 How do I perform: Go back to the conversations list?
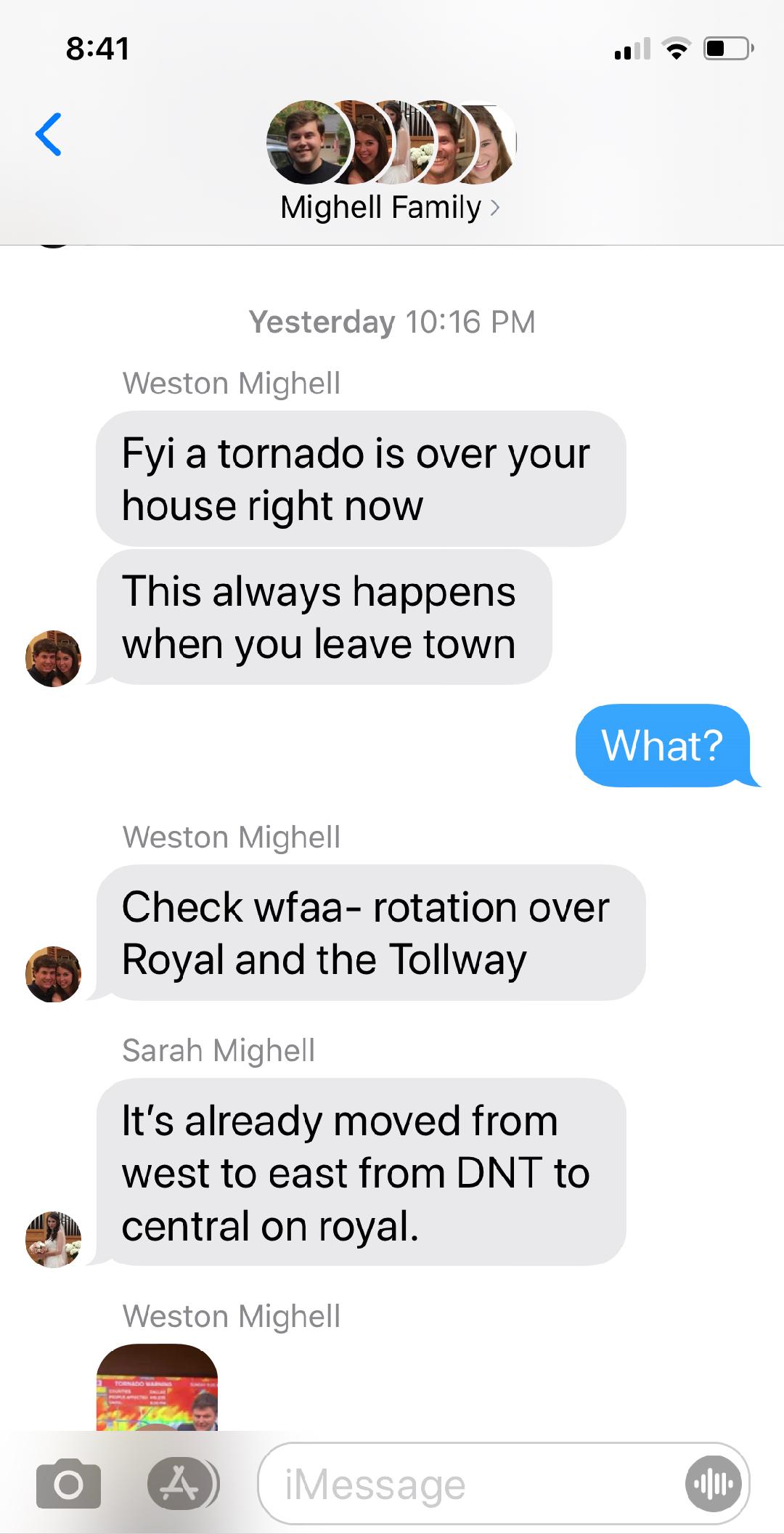(49, 135)
